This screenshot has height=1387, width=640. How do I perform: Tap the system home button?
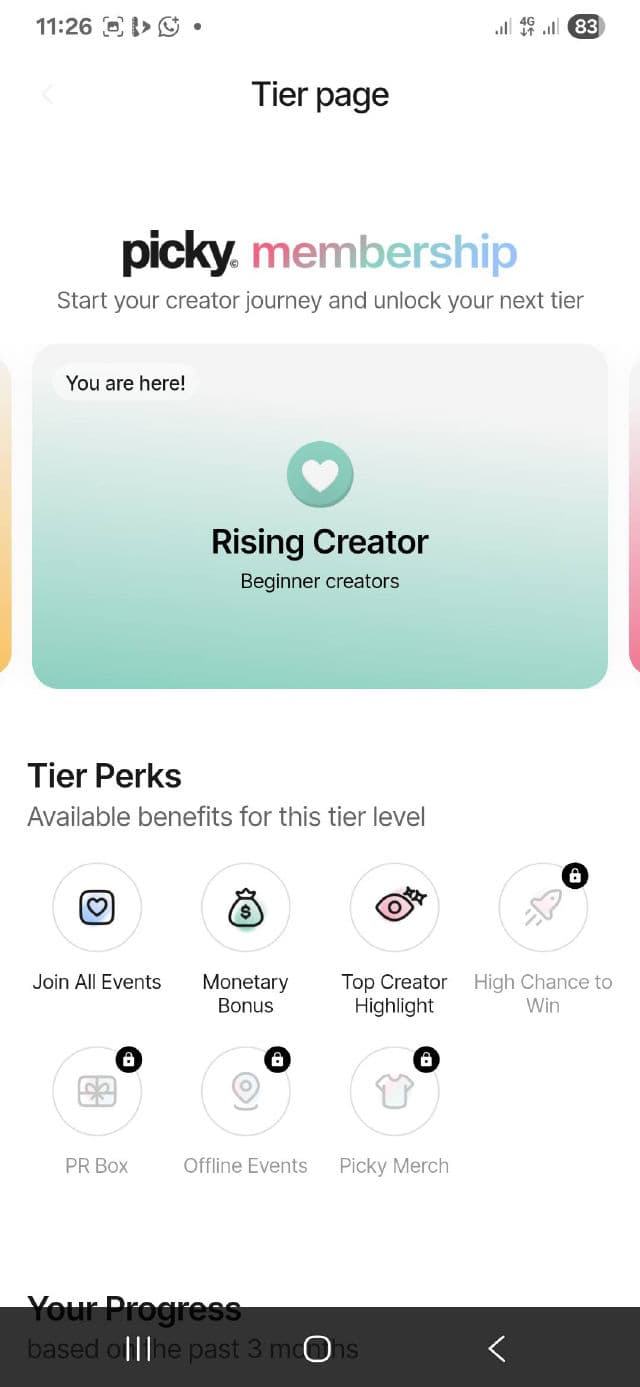point(317,1349)
